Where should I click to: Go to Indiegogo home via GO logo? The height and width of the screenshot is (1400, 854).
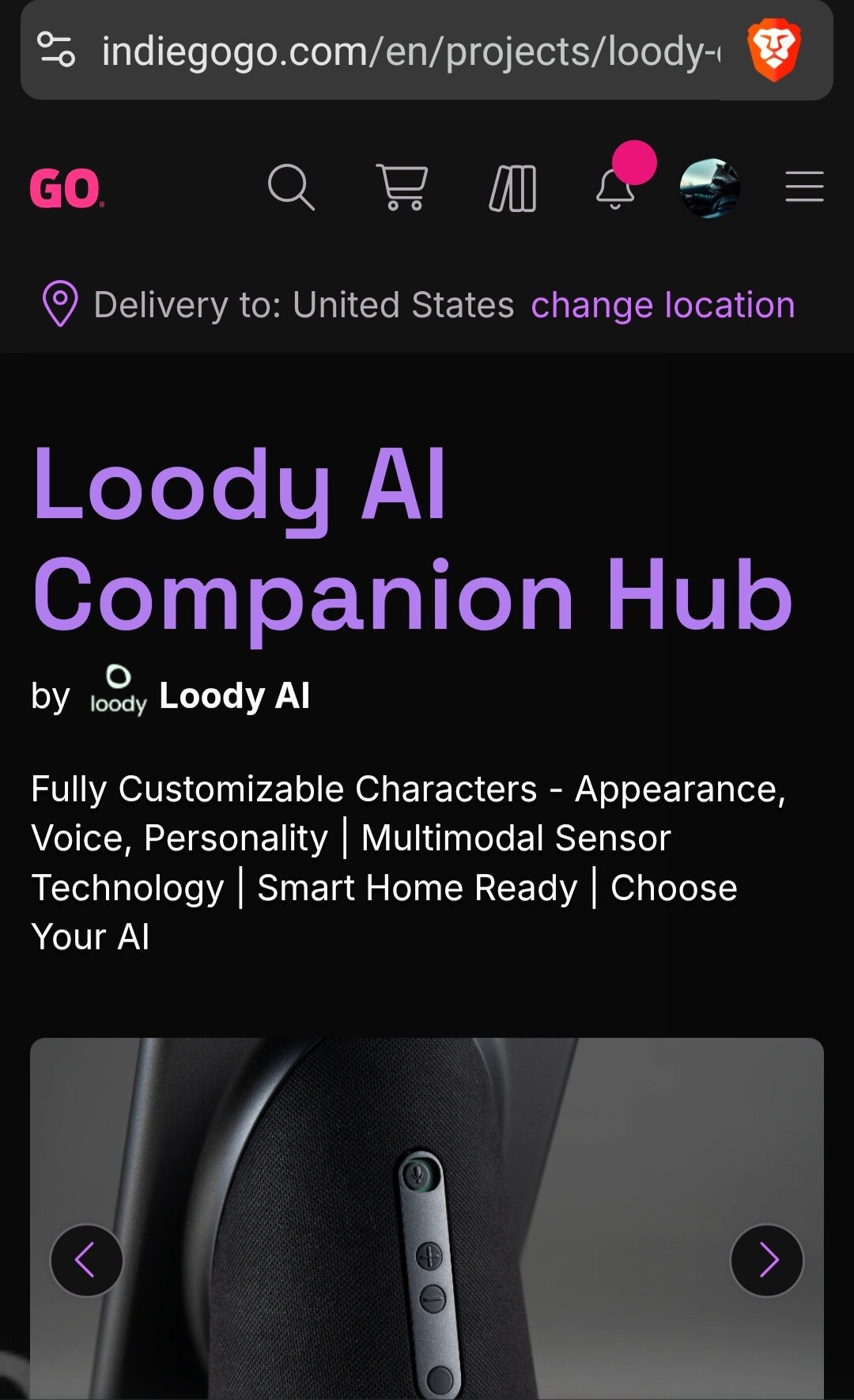[x=66, y=189]
